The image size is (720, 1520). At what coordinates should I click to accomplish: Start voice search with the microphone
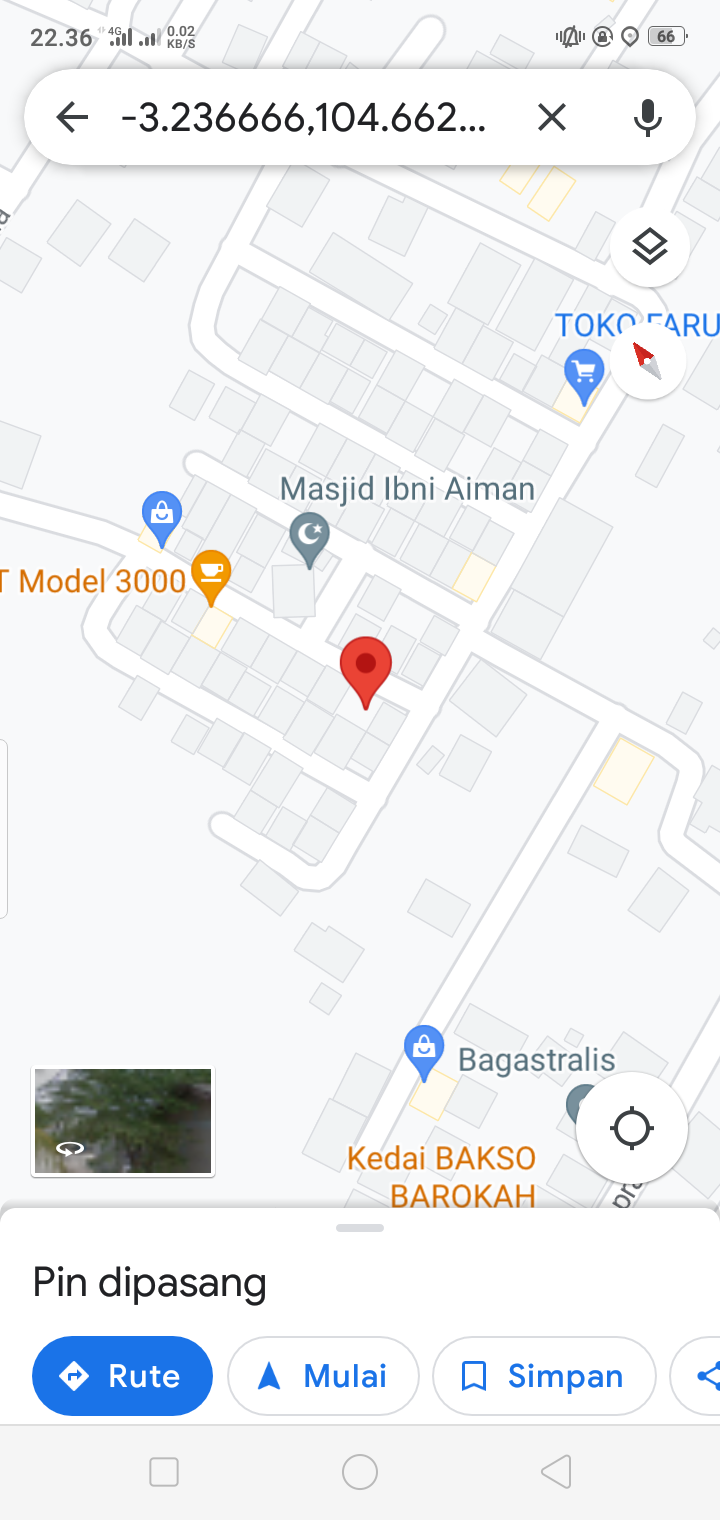coord(647,118)
